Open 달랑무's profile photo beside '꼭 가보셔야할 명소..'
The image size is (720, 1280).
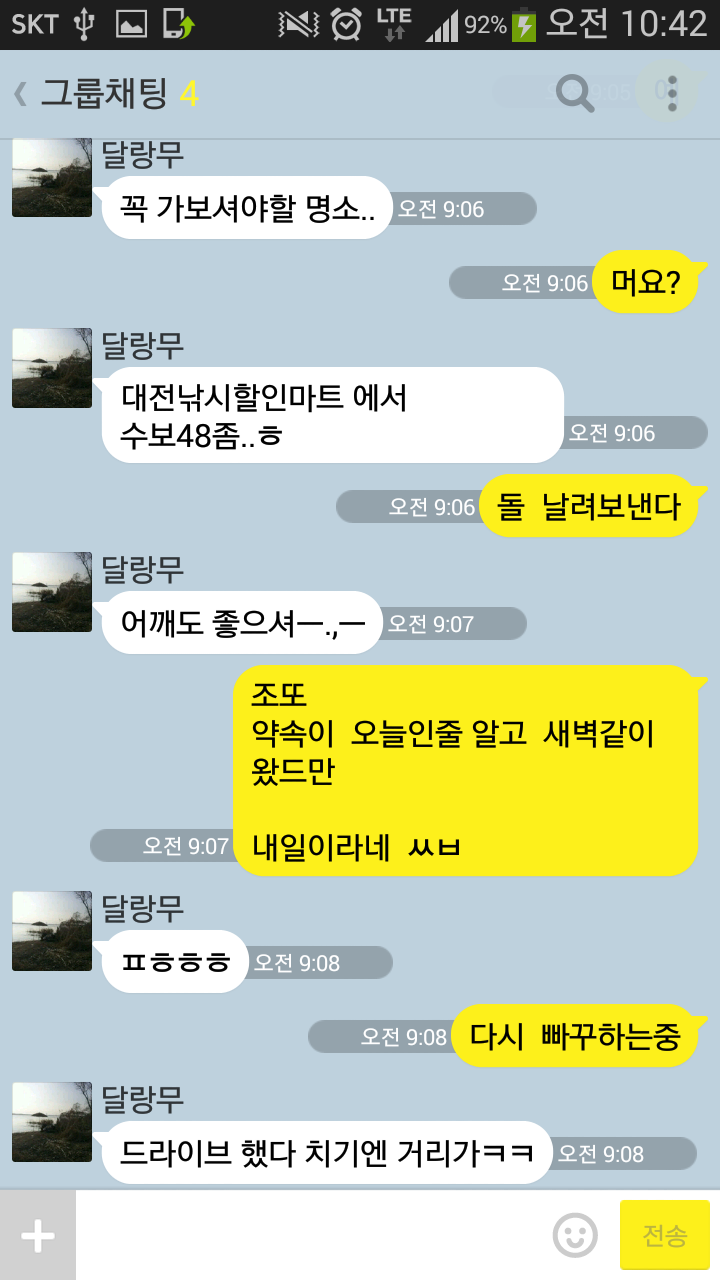pyautogui.click(x=52, y=178)
